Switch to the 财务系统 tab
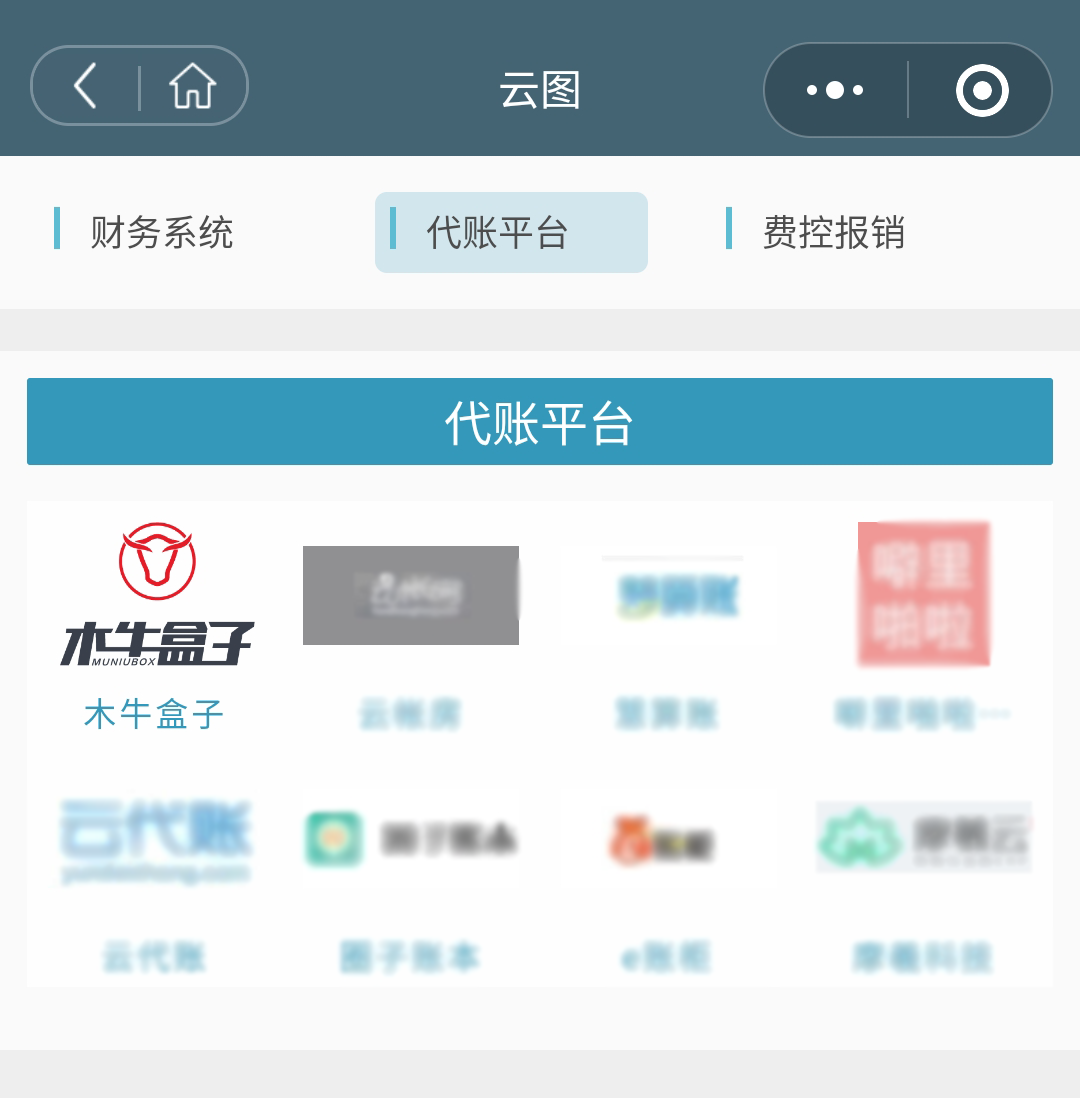This screenshot has width=1080, height=1098. [x=160, y=232]
